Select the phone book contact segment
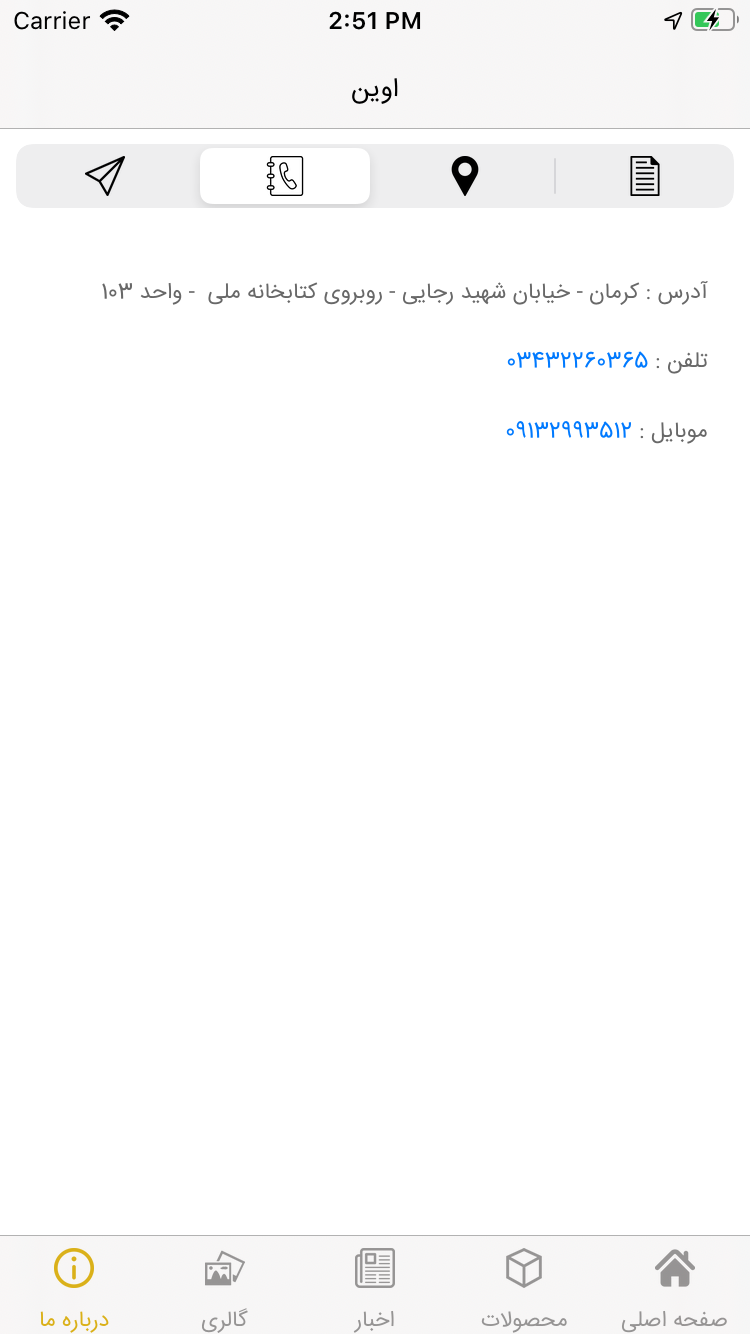This screenshot has width=750, height=1334. [x=285, y=176]
